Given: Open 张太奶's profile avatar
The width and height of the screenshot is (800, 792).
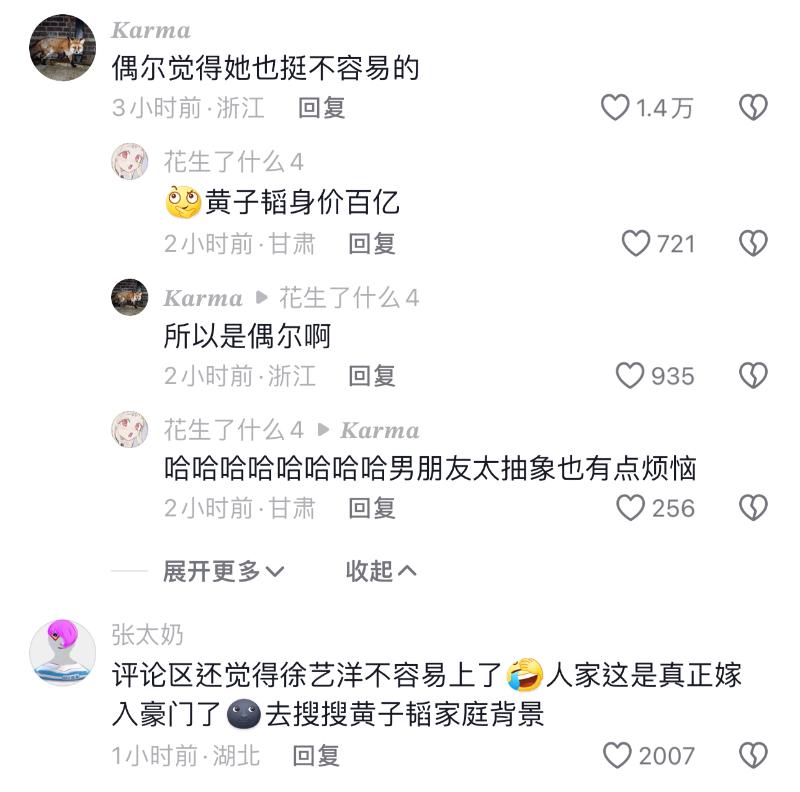Looking at the screenshot, I should click(62, 652).
